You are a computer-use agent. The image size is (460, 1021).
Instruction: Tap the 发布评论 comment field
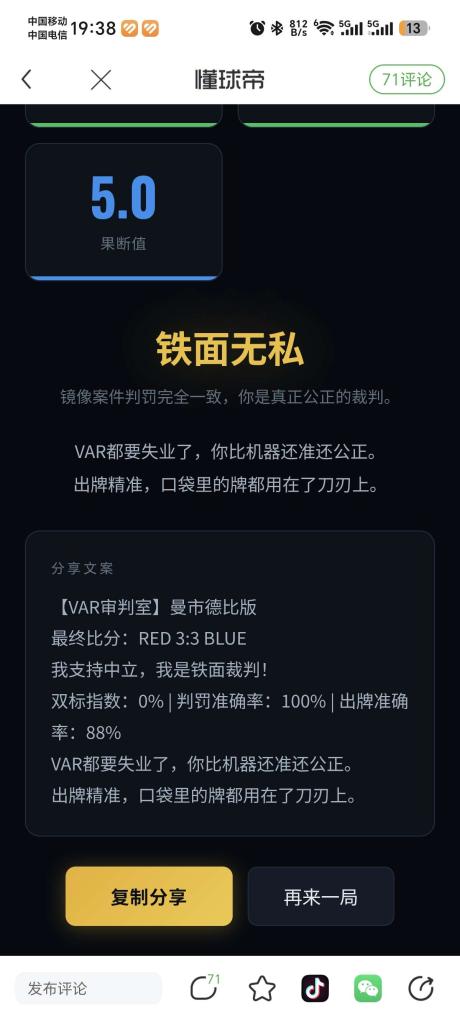pyautogui.click(x=88, y=988)
